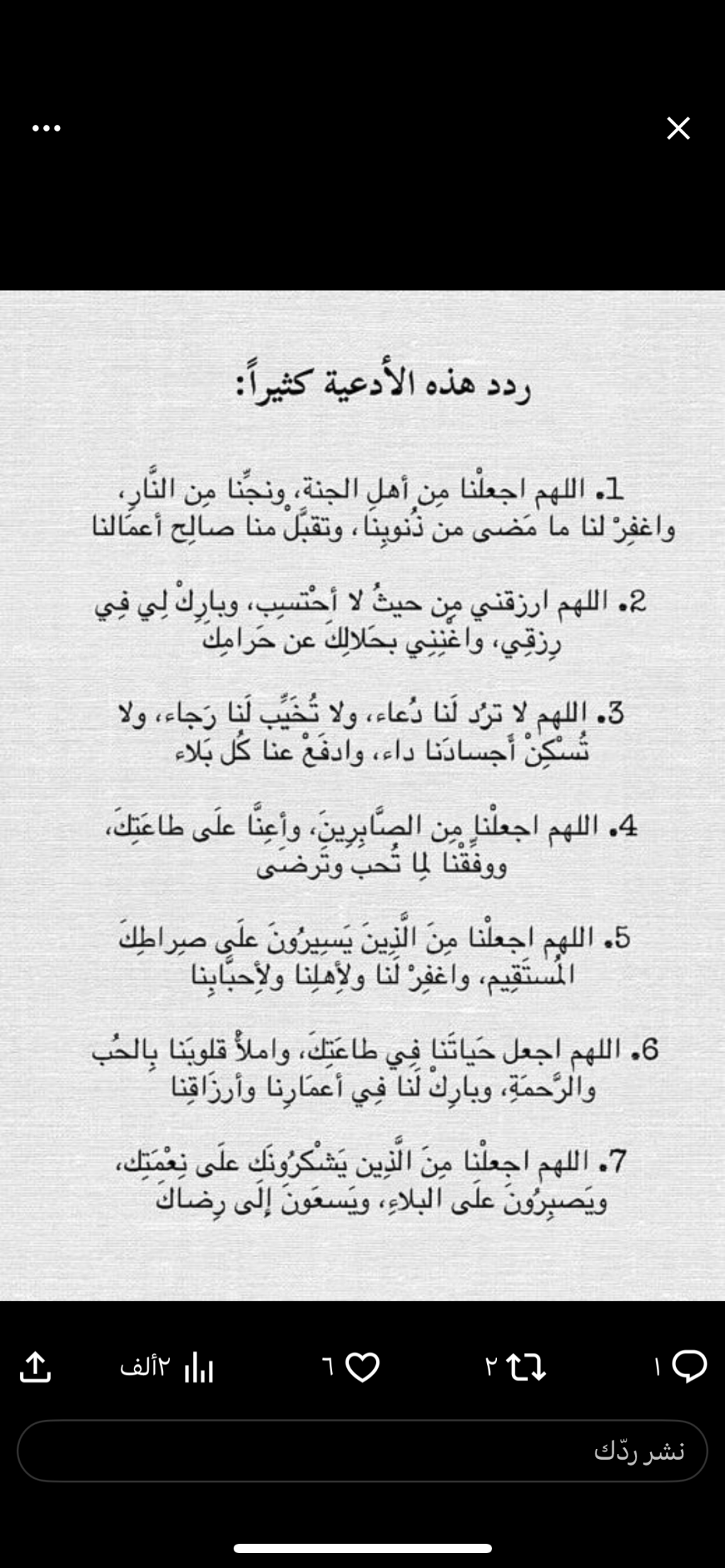Open the three-dot overflow menu

point(47,129)
